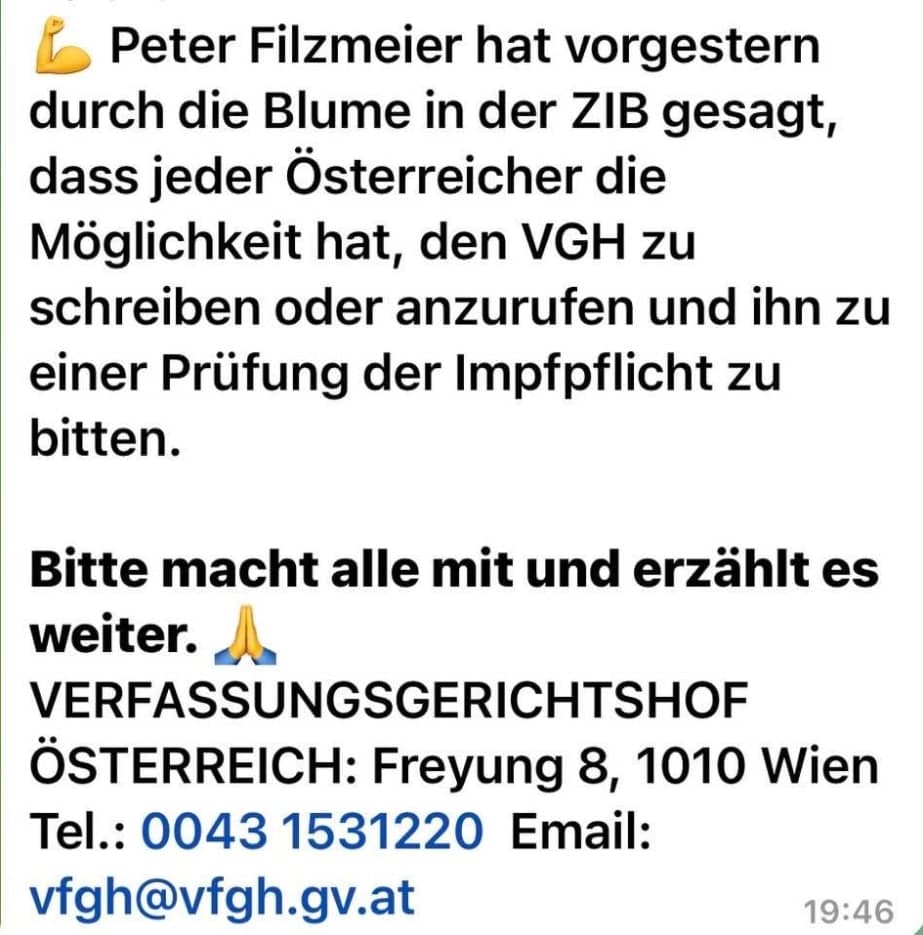Screen dimensions: 923x935
Task: Call the phone number 0043 1531220
Action: [x=312, y=830]
